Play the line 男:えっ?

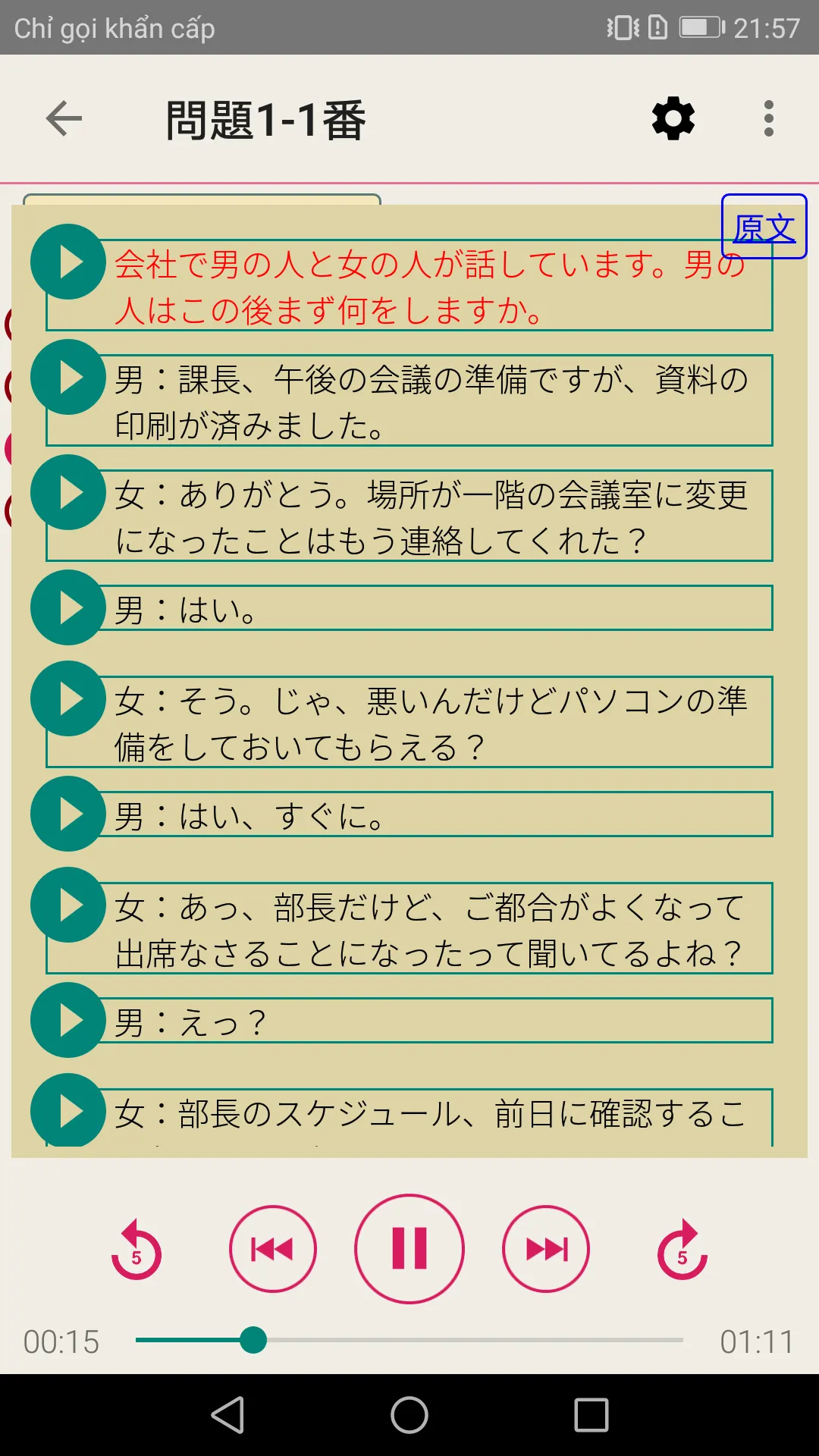(68, 1020)
